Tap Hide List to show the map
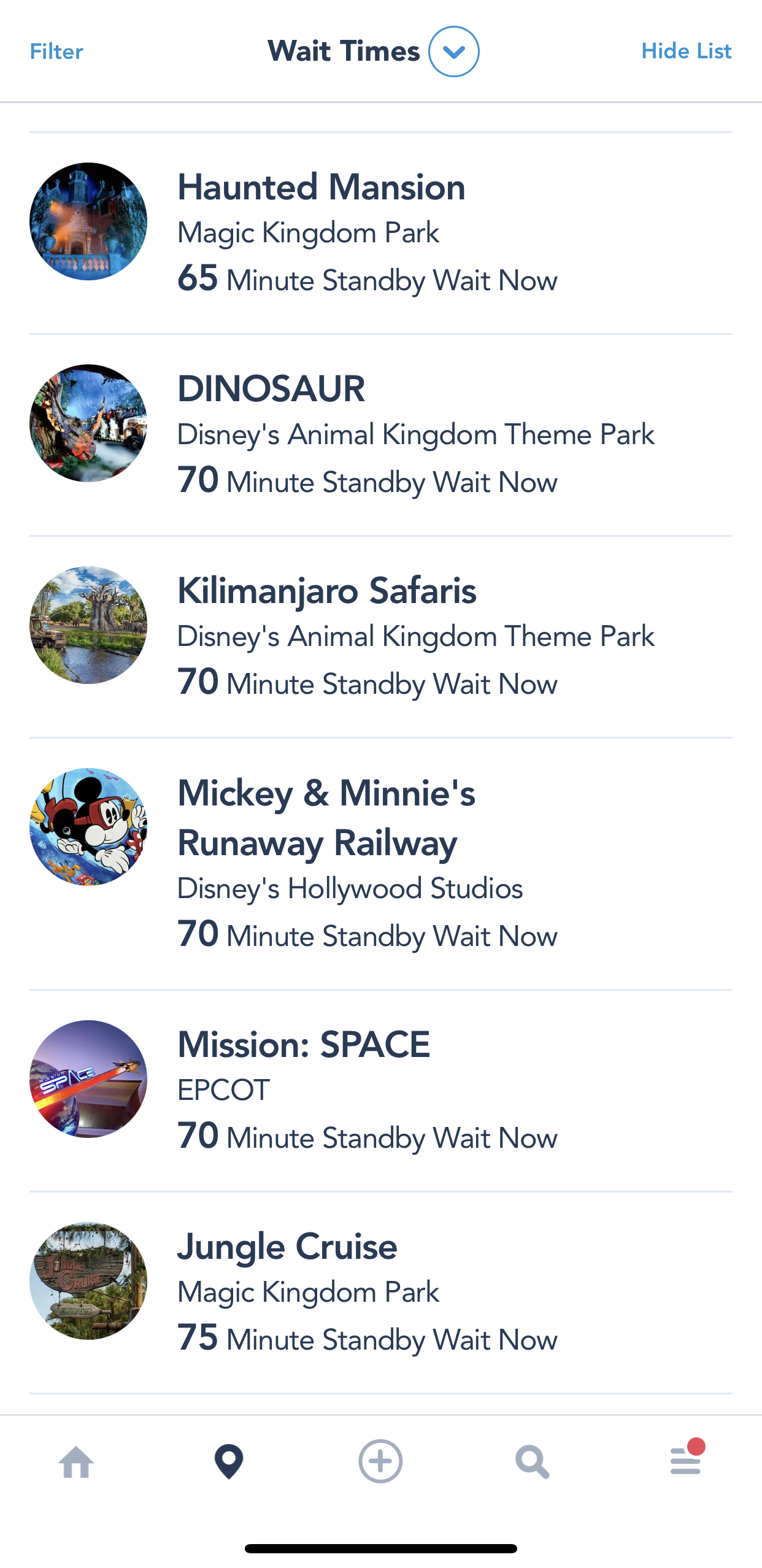Viewport: 762px width, 1568px height. [x=686, y=52]
